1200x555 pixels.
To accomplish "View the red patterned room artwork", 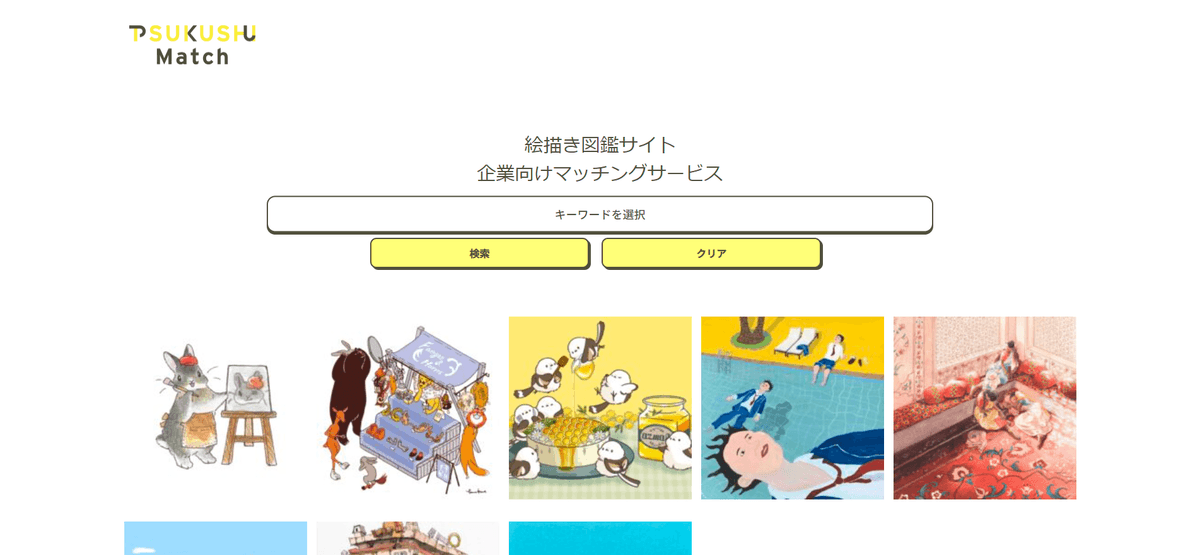I will (984, 408).
